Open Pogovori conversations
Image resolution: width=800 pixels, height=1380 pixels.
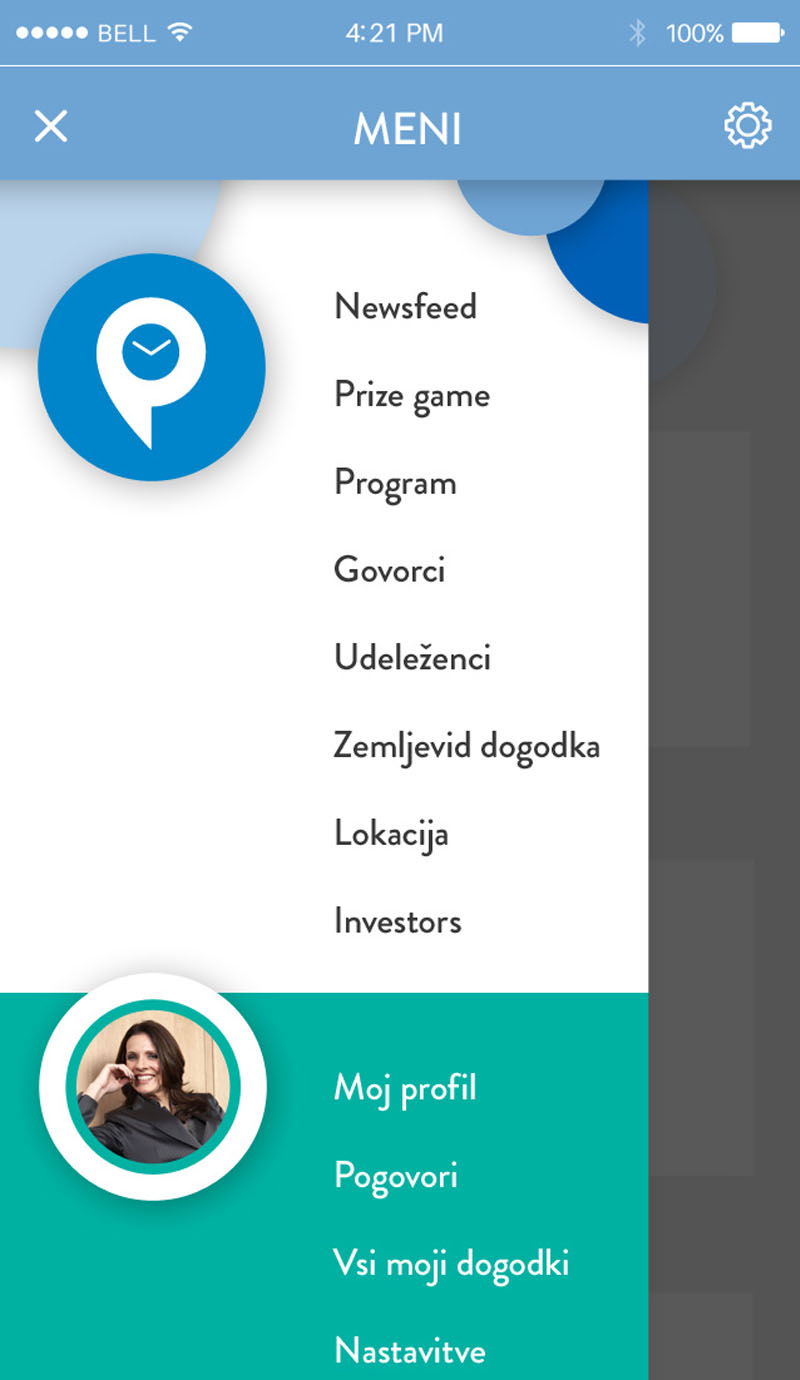coord(396,1175)
